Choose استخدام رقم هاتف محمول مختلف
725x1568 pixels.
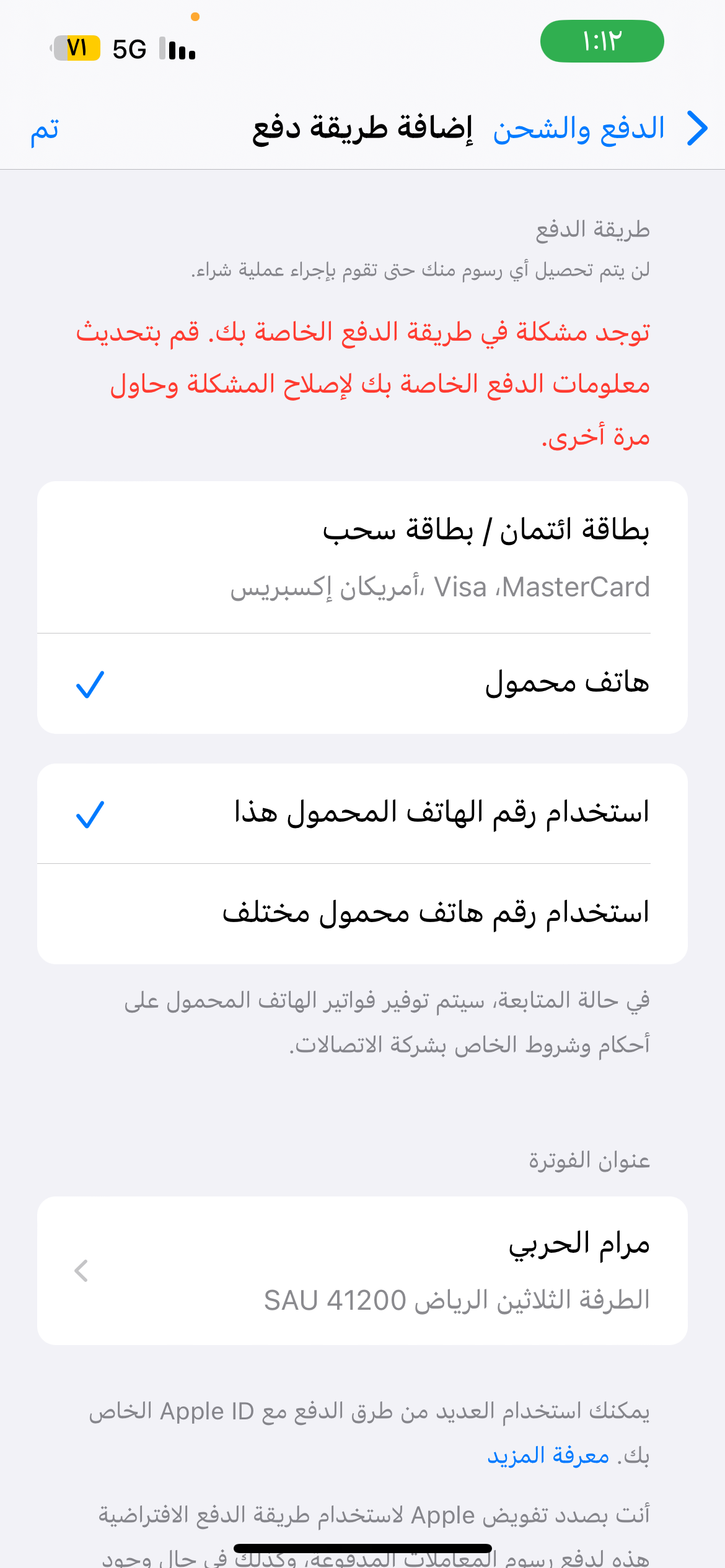coord(362,913)
